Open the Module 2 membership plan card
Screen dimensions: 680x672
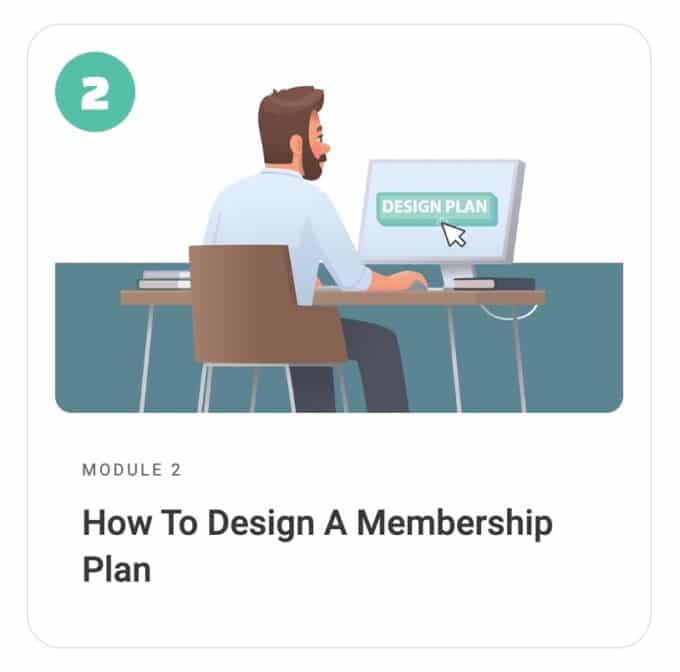tap(317, 545)
